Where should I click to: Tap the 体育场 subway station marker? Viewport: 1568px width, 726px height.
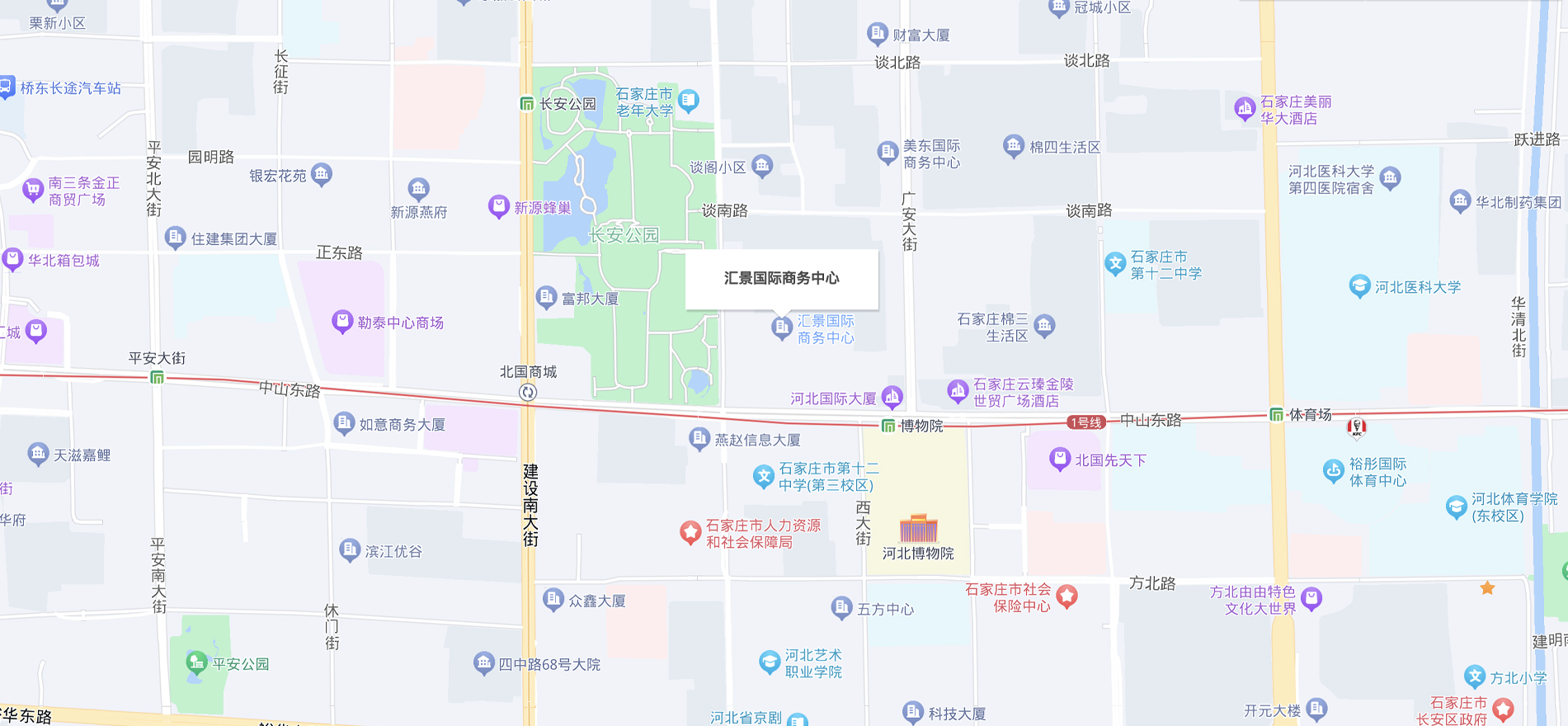point(1276,414)
